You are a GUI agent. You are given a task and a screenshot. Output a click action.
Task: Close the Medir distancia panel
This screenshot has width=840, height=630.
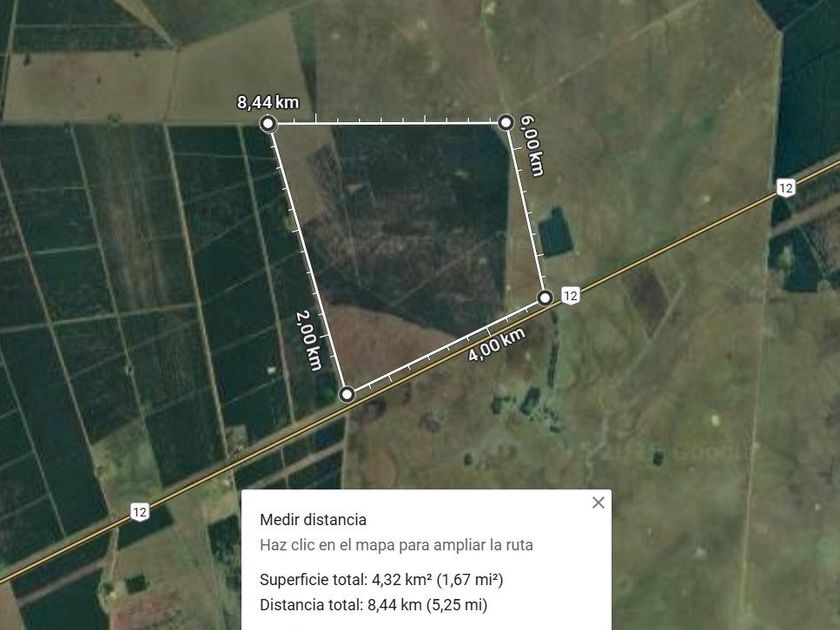point(598,503)
